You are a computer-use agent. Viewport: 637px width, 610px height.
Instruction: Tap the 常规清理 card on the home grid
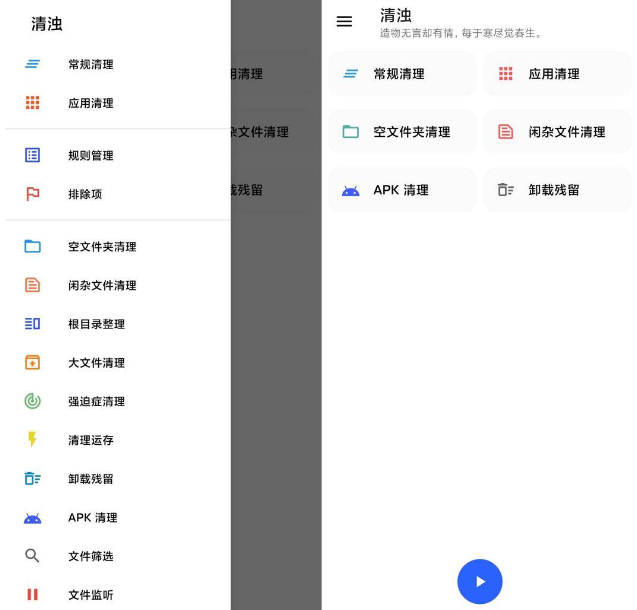(x=402, y=74)
